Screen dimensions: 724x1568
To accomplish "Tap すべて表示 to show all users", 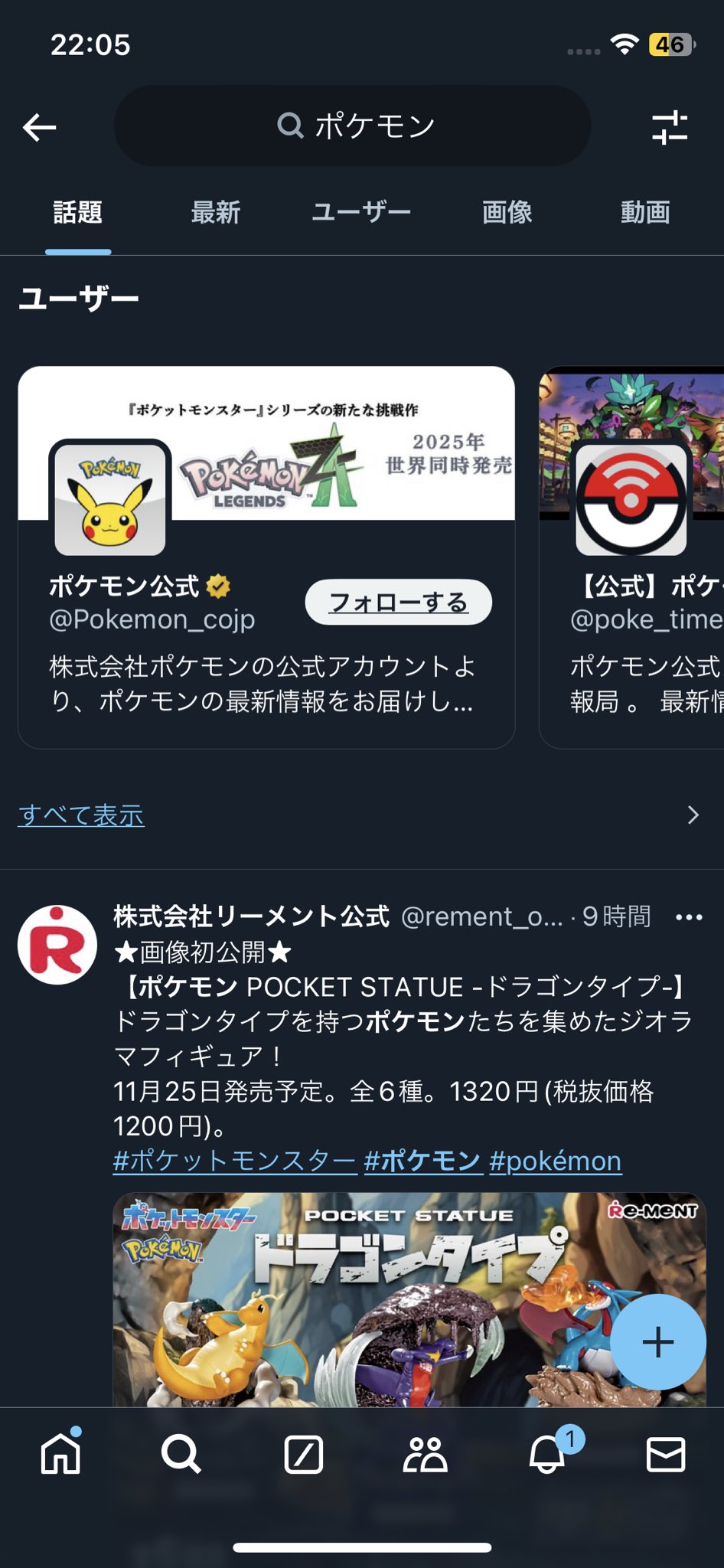I will (81, 815).
